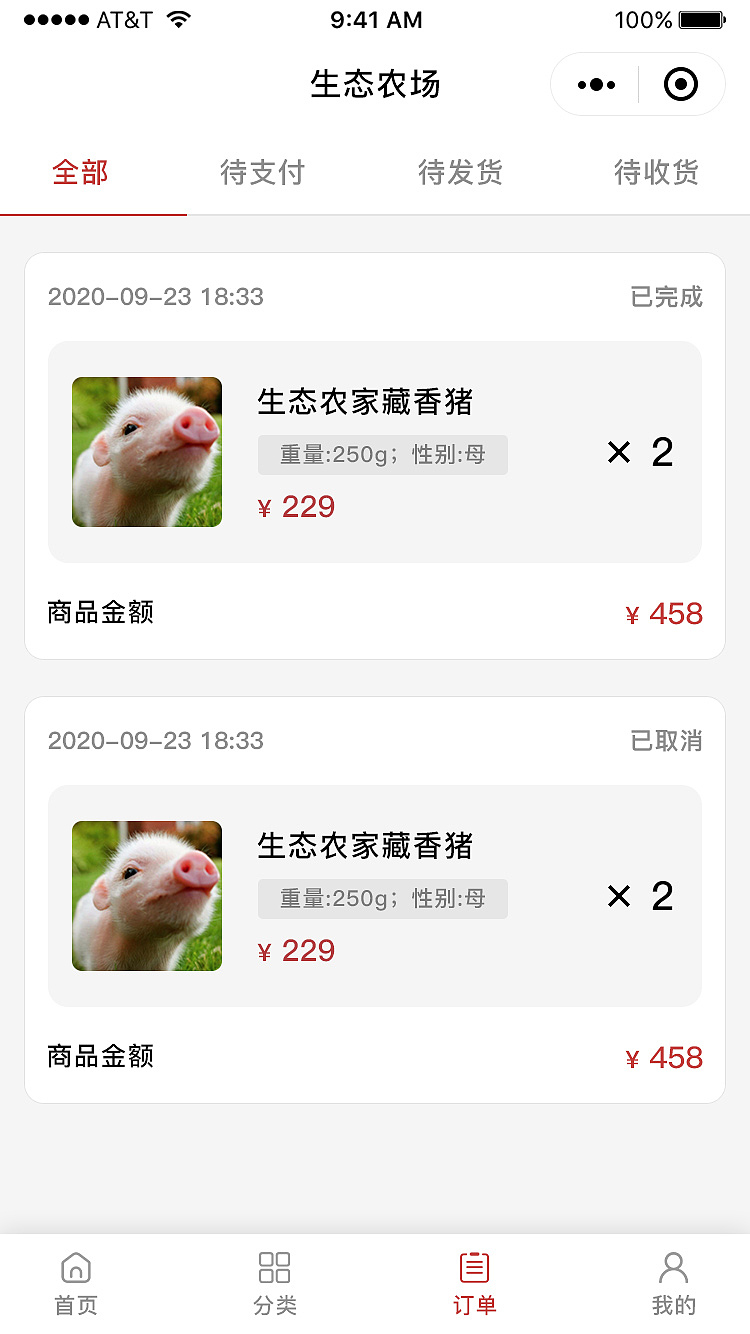Image resolution: width=750 pixels, height=1334 pixels.
Task: Show 待支付 pending payment orders
Action: pyautogui.click(x=262, y=173)
